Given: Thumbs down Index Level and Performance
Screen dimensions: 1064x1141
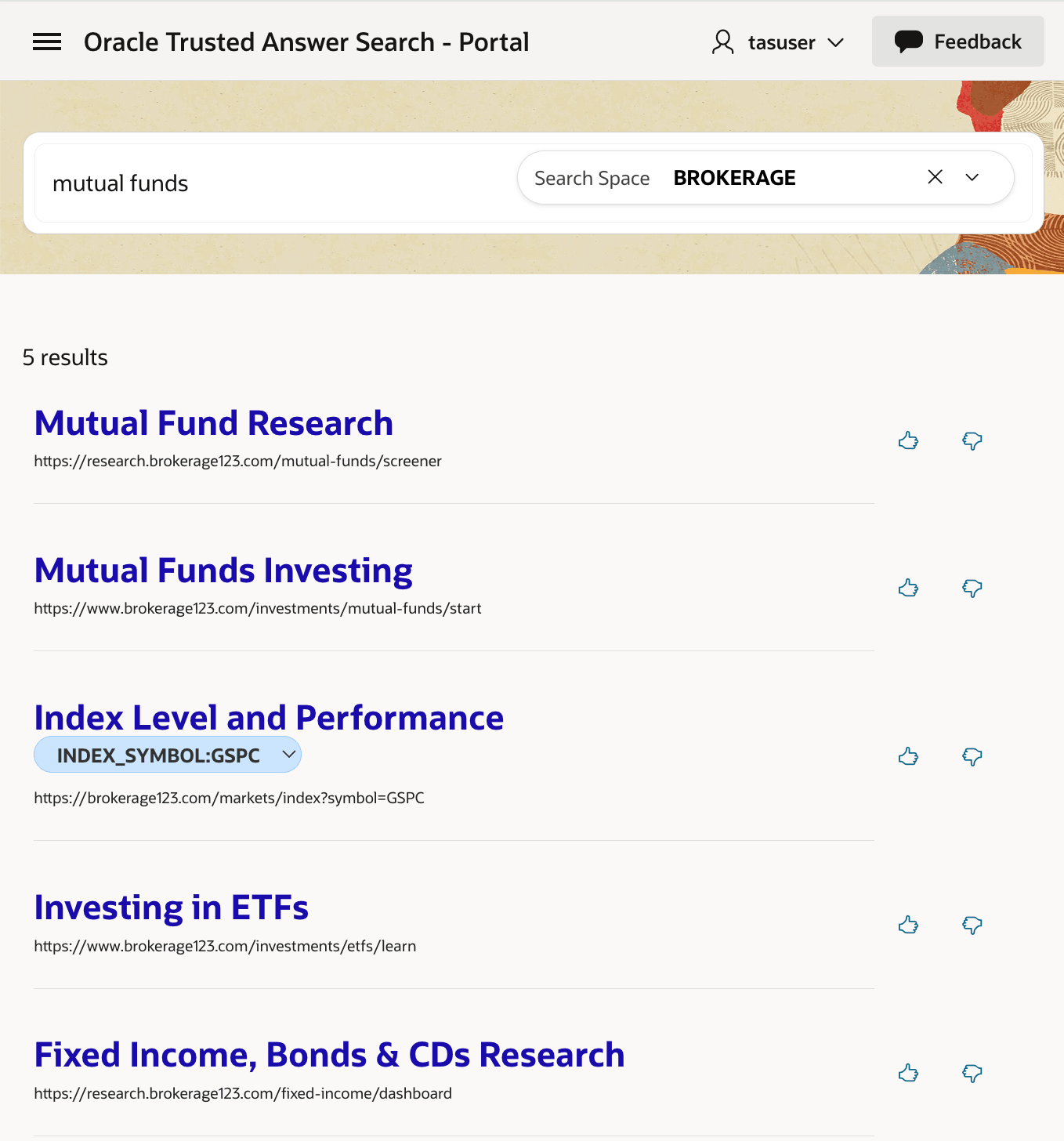Looking at the screenshot, I should [972, 757].
